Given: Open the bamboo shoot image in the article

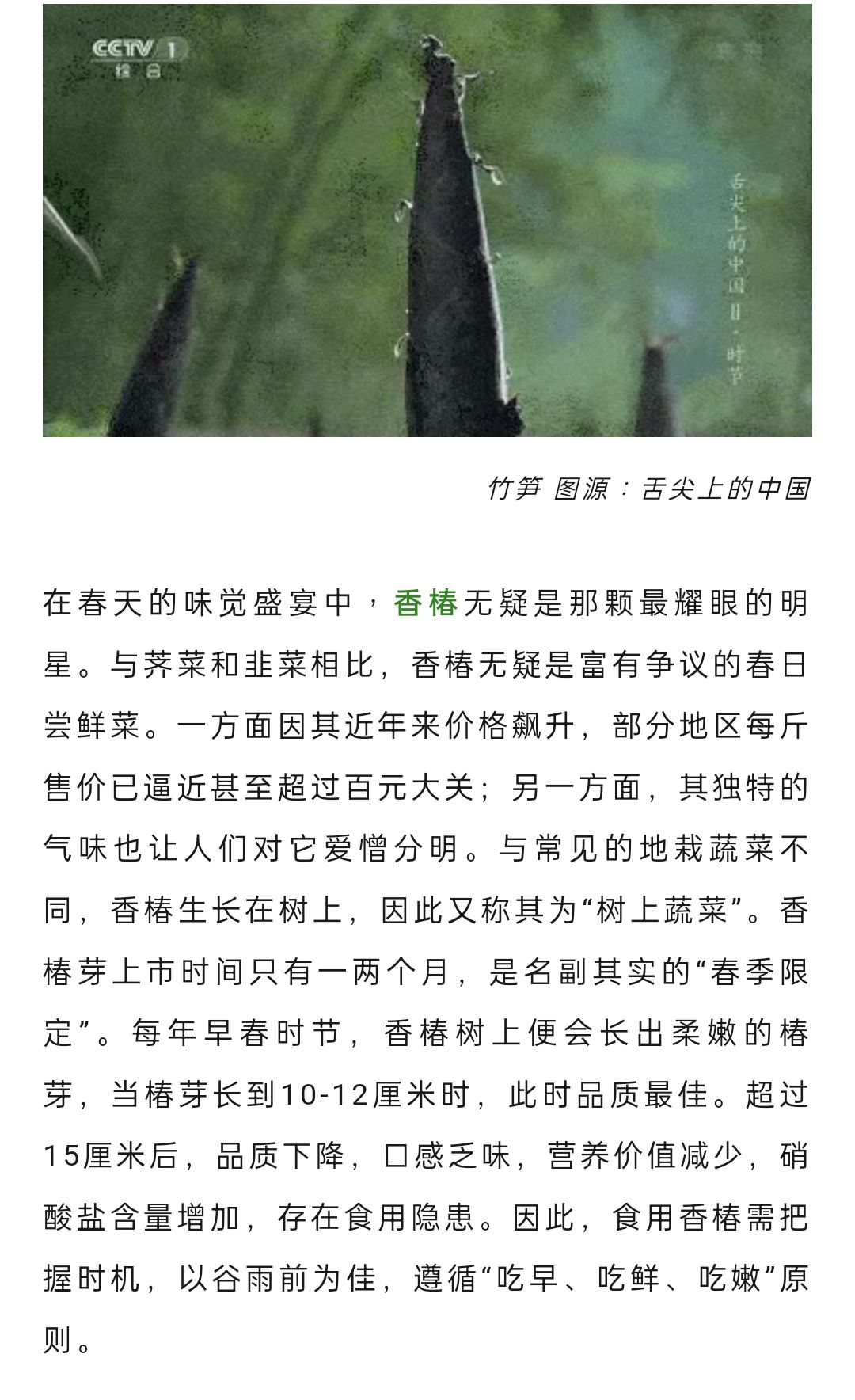Looking at the screenshot, I should click(x=427, y=220).
